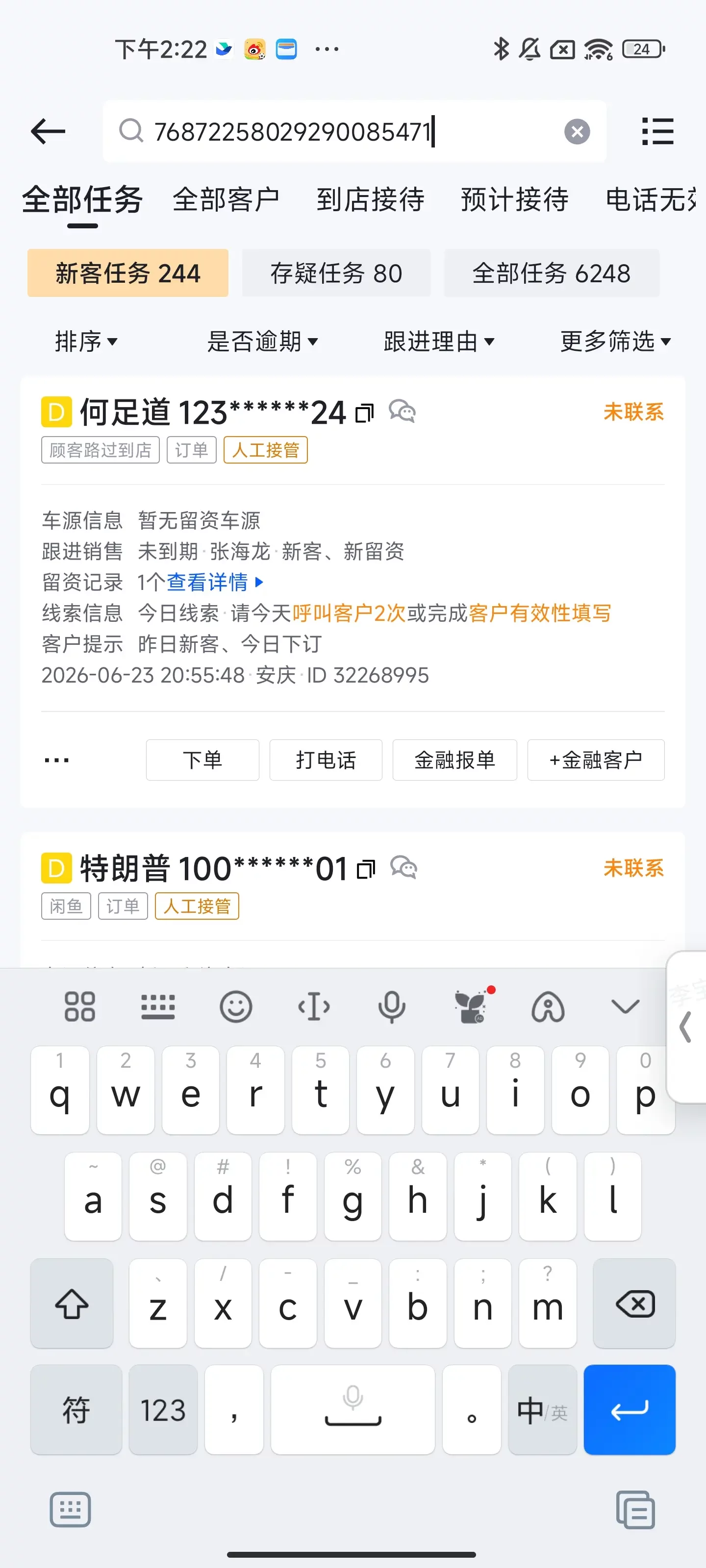Switch to the 到店接待 tab
This screenshot has height=1568, width=706.
pos(370,199)
